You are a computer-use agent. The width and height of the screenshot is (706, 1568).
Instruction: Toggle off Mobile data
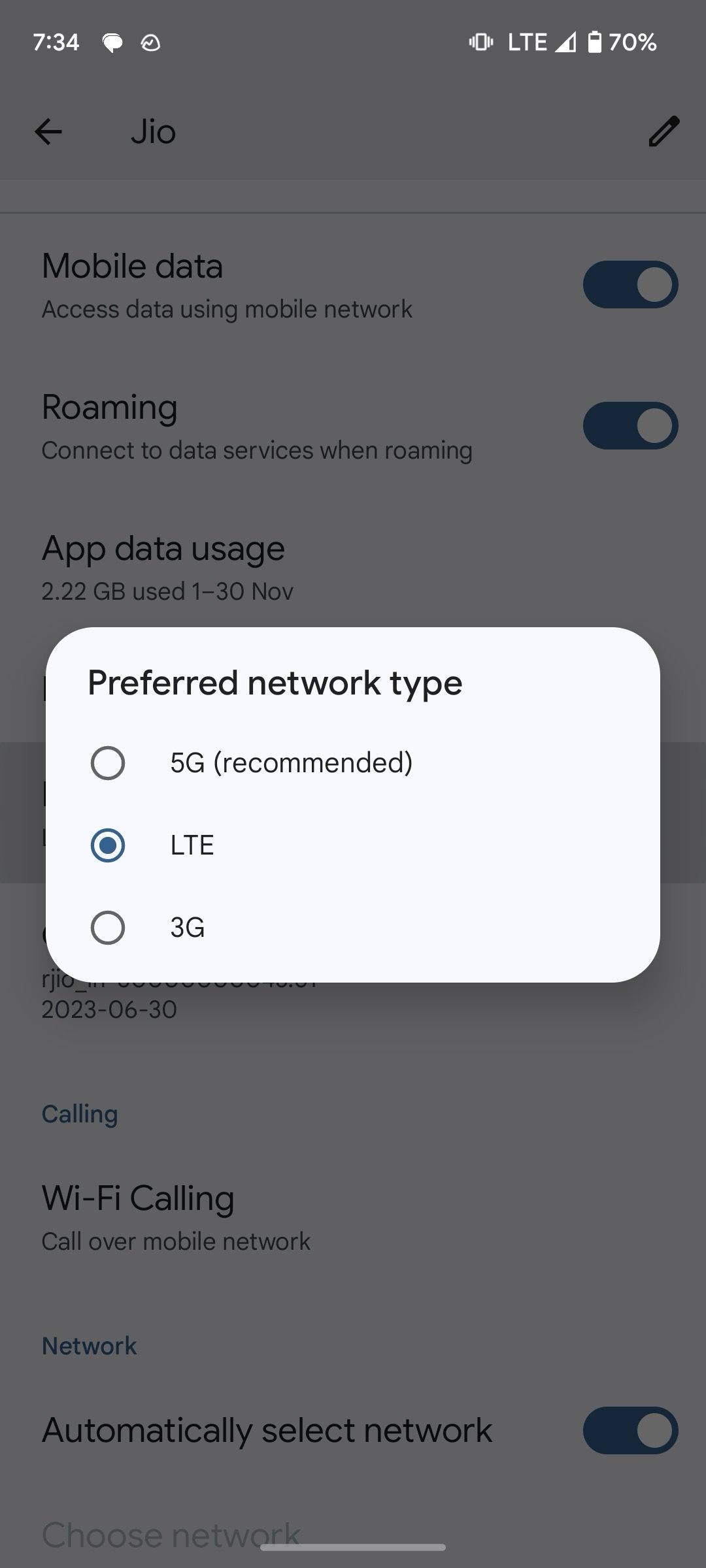(630, 284)
